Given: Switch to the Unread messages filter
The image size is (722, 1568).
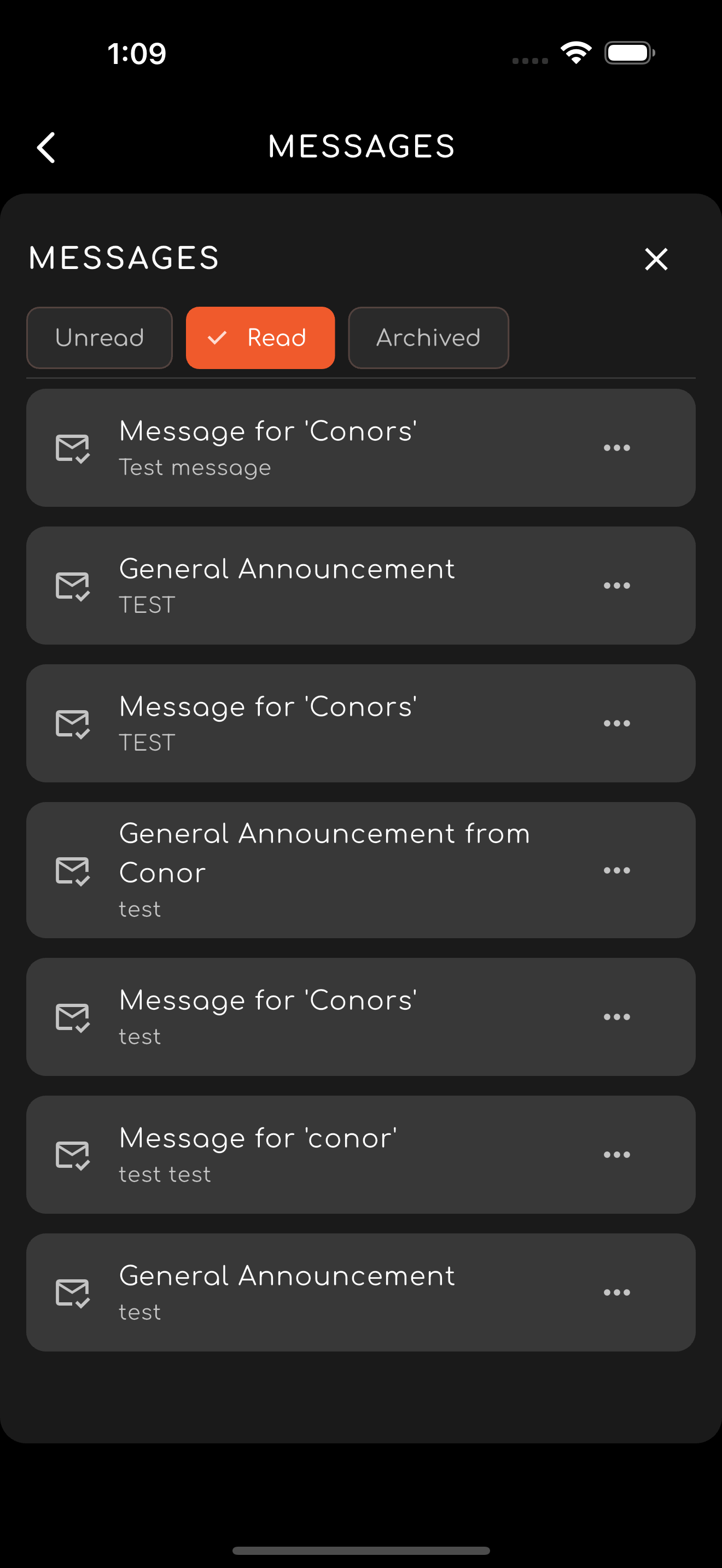Looking at the screenshot, I should click(x=99, y=338).
